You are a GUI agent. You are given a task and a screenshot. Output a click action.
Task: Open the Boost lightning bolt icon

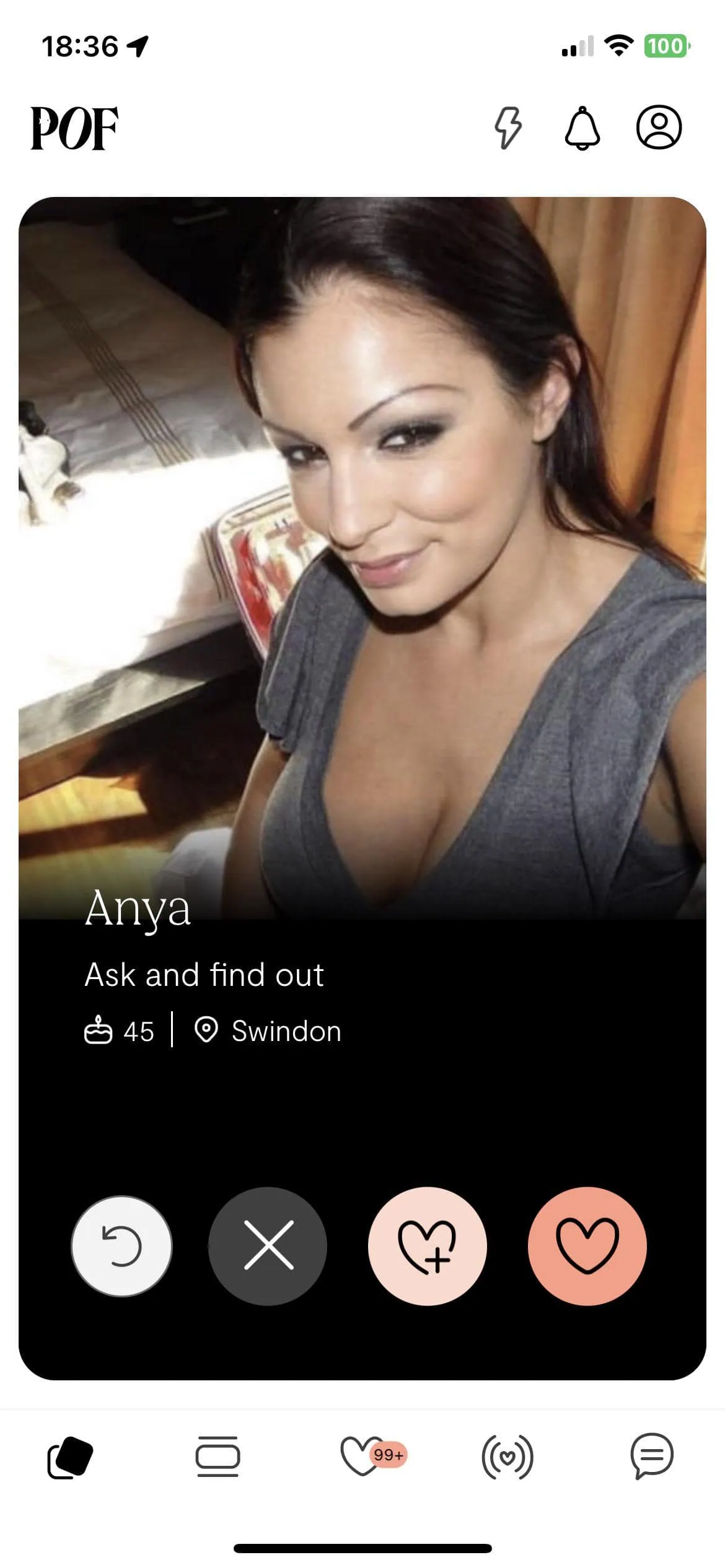(x=509, y=128)
